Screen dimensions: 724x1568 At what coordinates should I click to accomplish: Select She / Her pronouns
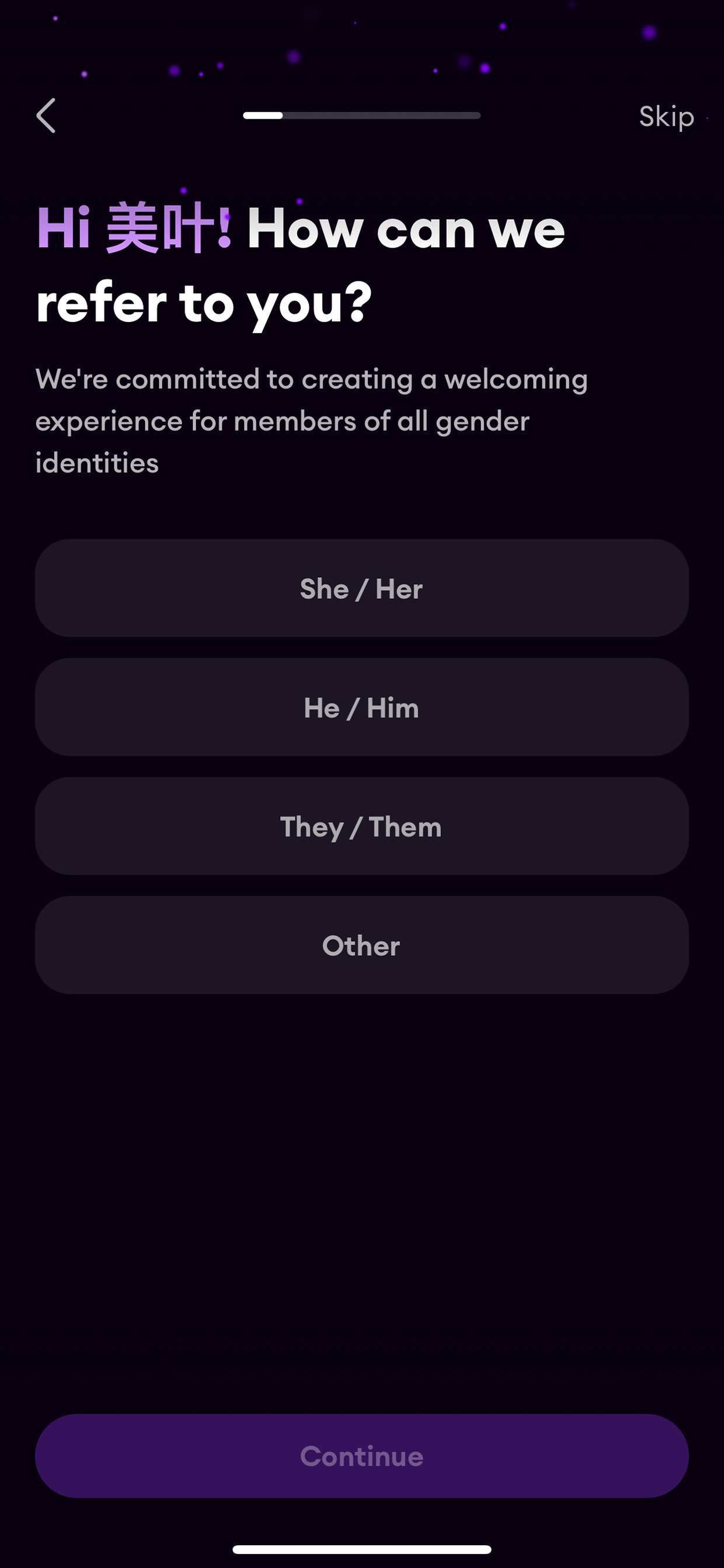[x=362, y=588]
